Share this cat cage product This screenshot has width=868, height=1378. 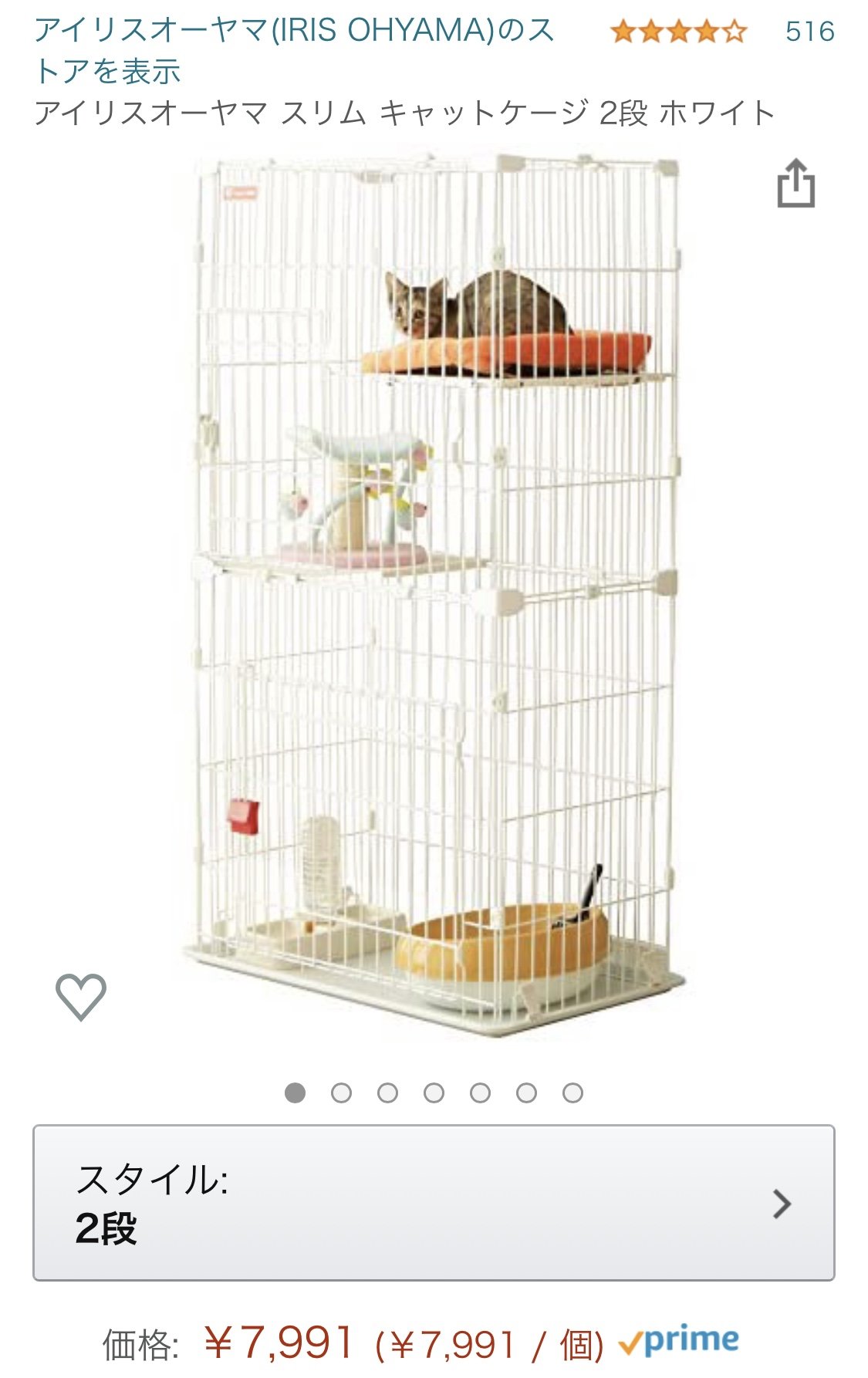pyautogui.click(x=795, y=184)
